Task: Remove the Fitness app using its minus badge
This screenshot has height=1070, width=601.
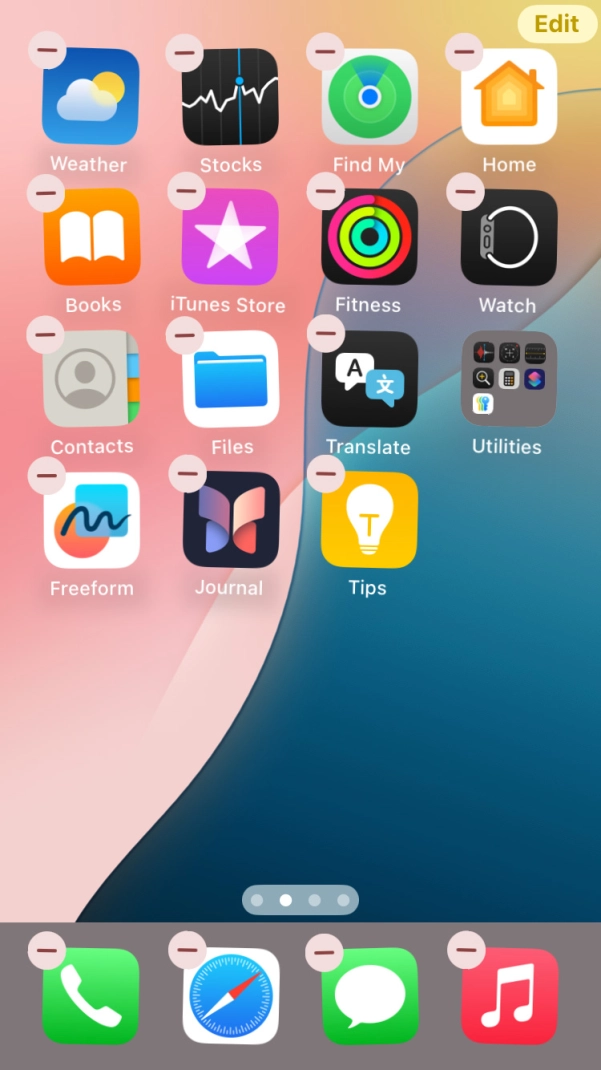Action: tap(325, 190)
